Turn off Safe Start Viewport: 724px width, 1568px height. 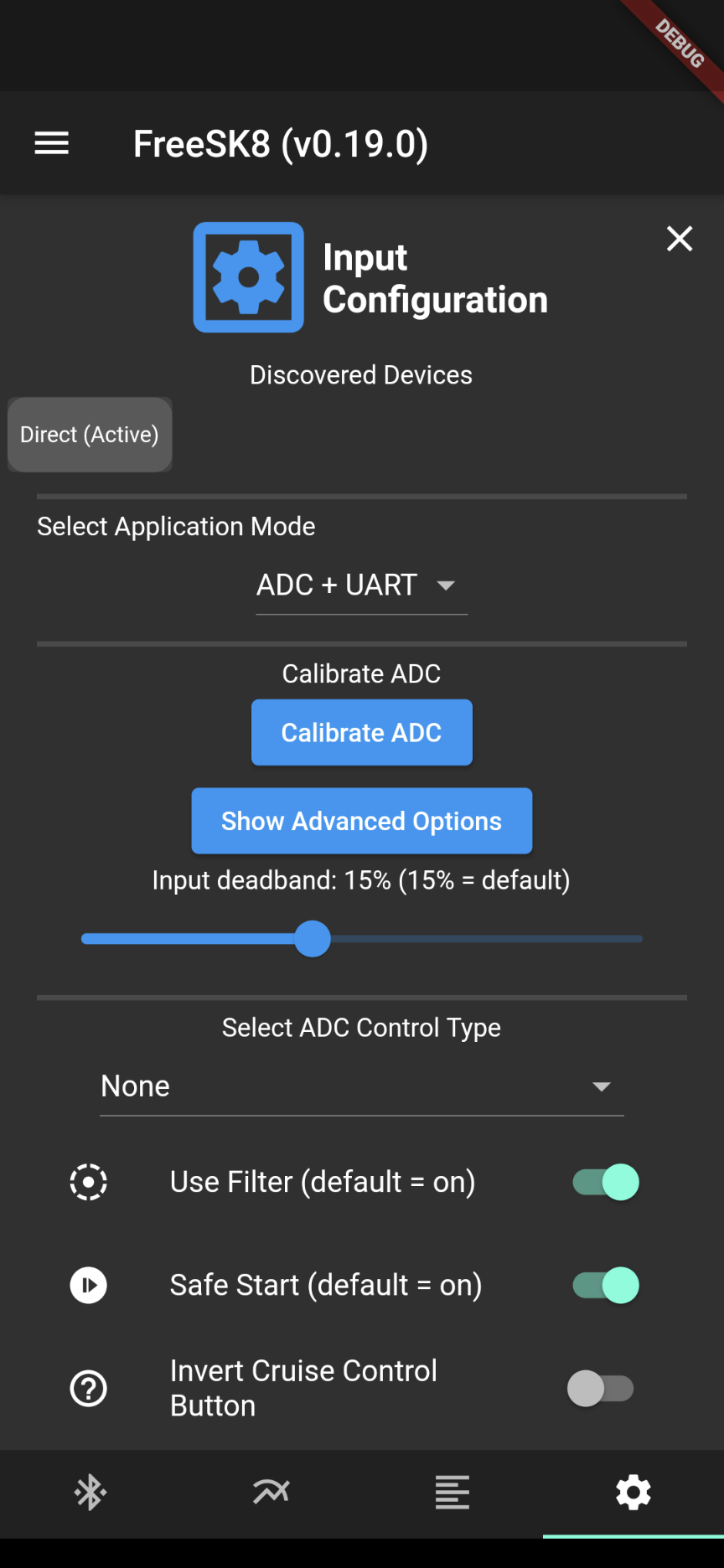click(x=604, y=1285)
